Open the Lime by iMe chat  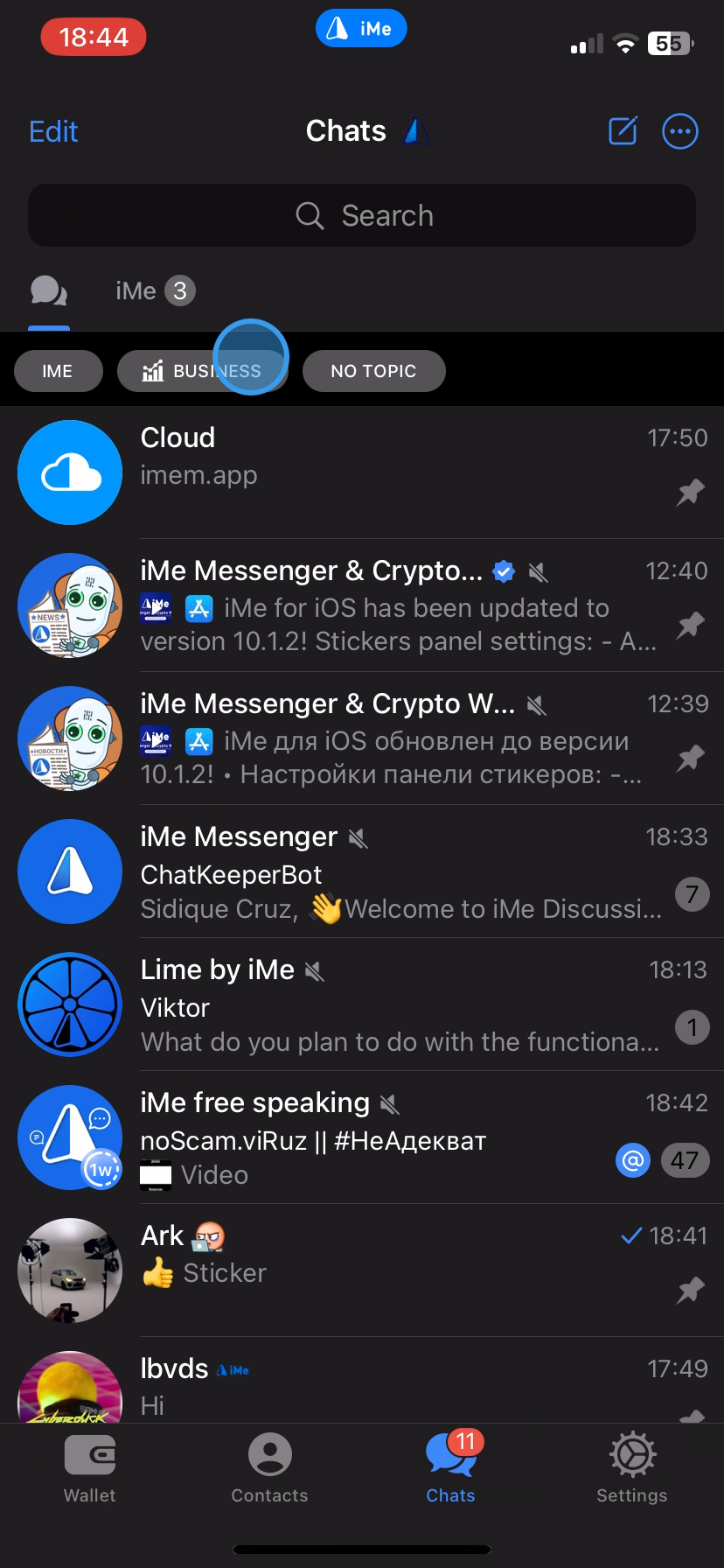pyautogui.click(x=362, y=1004)
